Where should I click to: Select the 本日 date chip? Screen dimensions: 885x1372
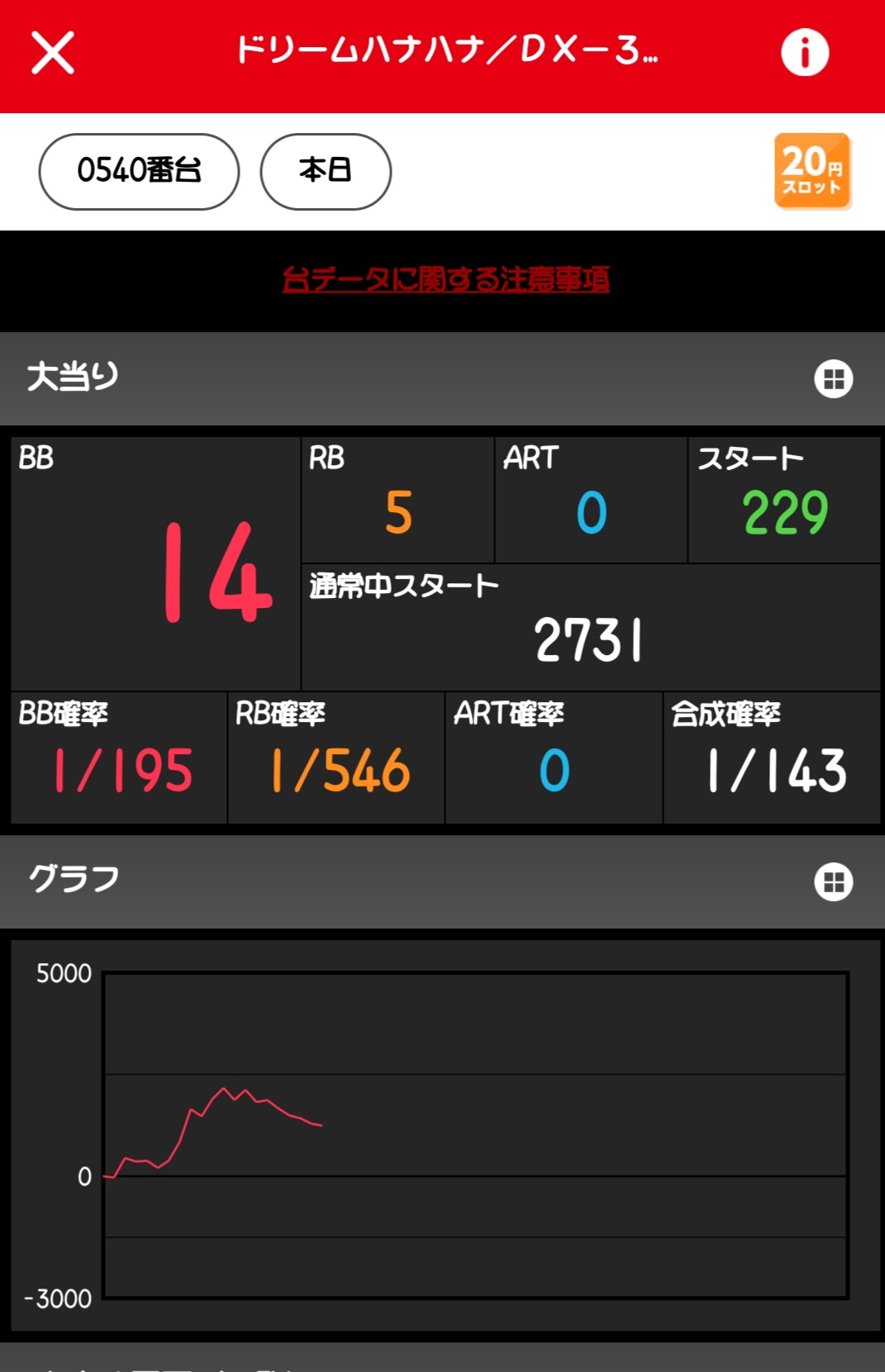pos(326,172)
